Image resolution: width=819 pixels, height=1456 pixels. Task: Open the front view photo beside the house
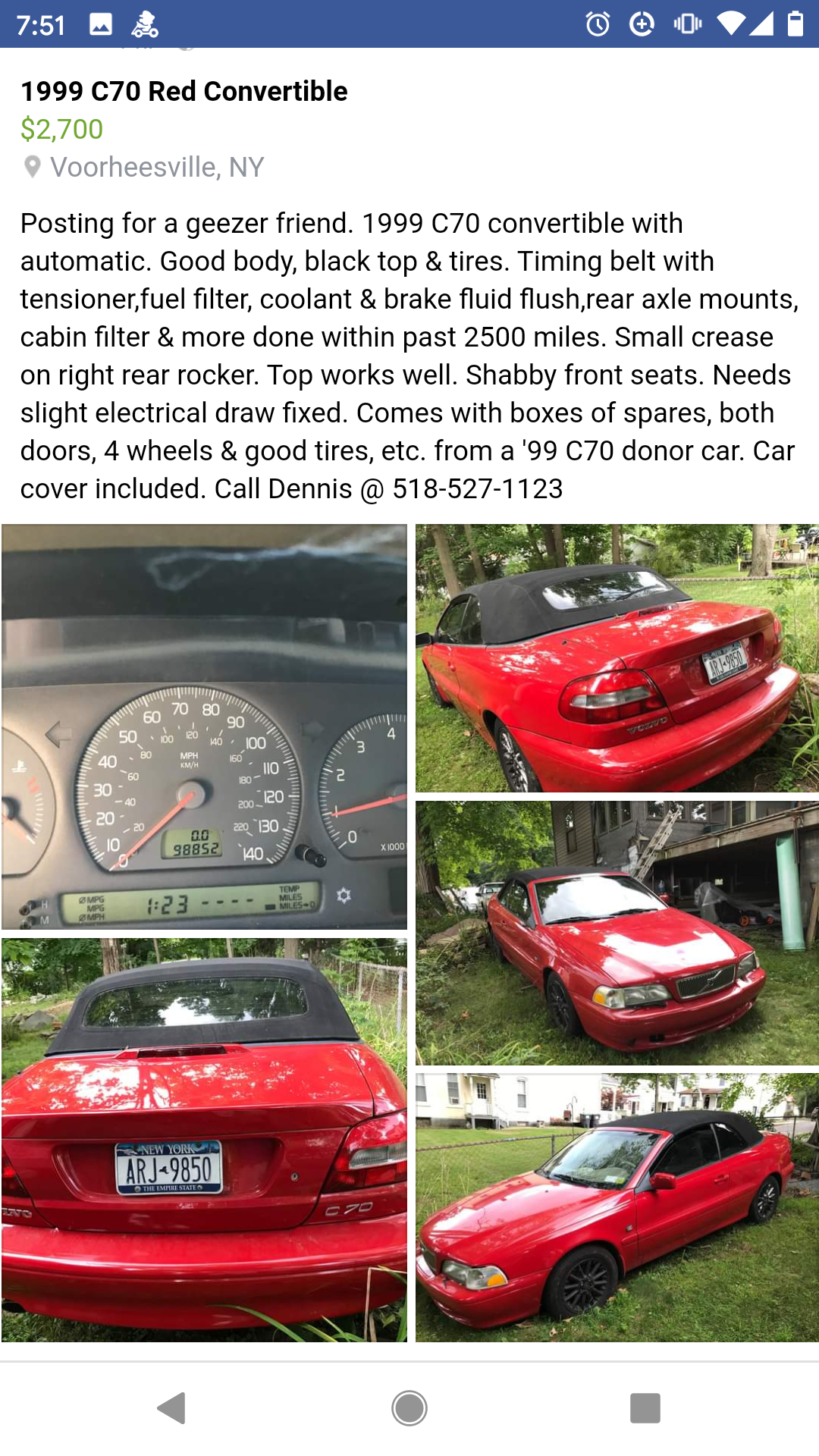617,933
